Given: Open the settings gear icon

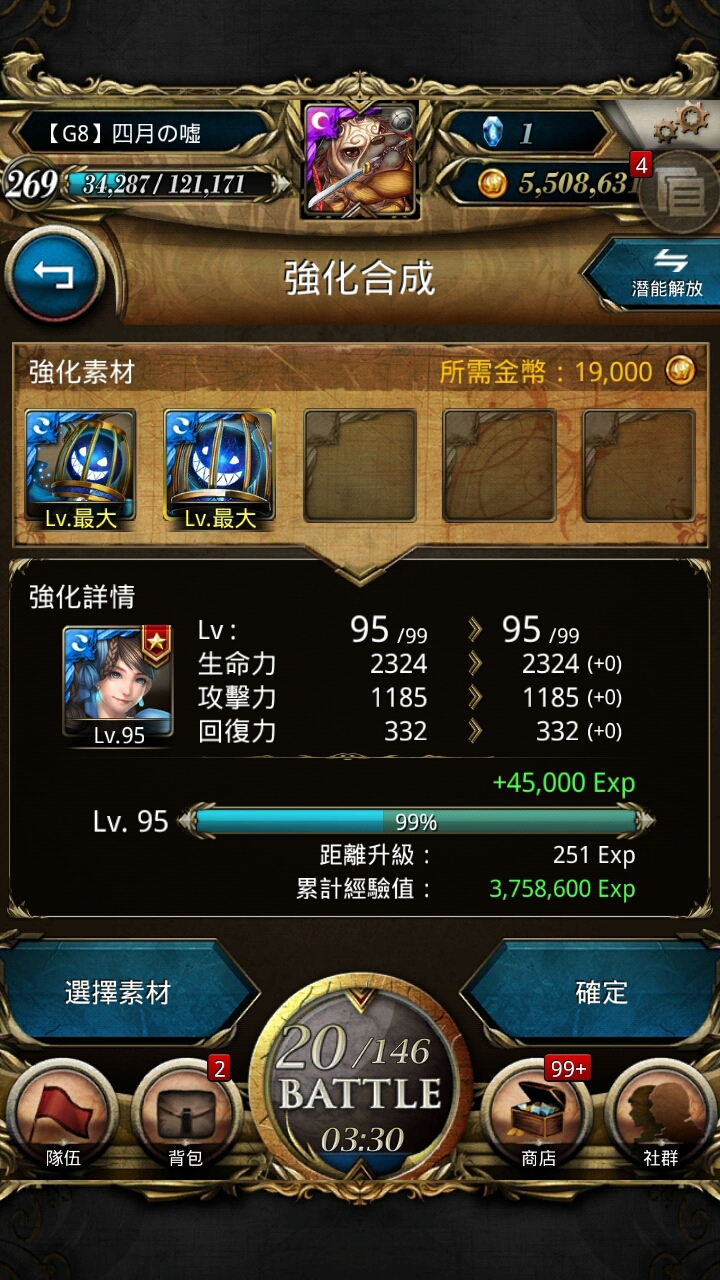Looking at the screenshot, I should point(679,123).
